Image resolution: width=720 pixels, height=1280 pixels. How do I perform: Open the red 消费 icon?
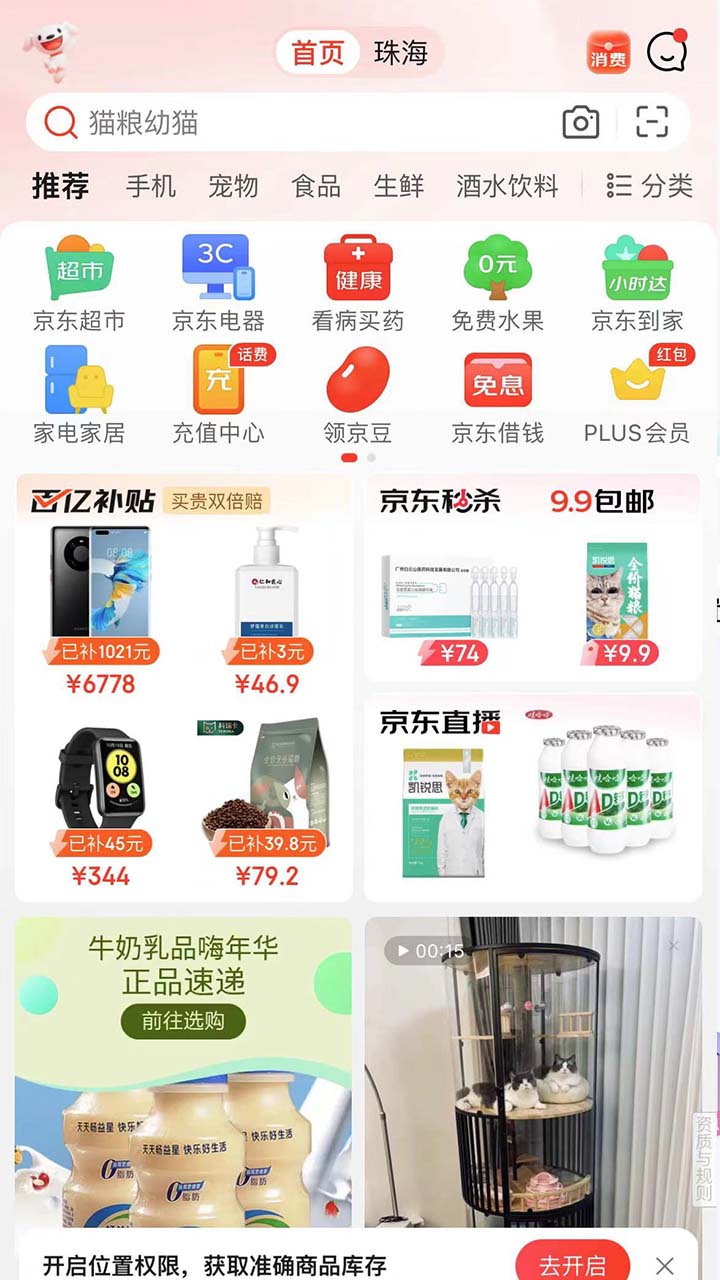608,53
